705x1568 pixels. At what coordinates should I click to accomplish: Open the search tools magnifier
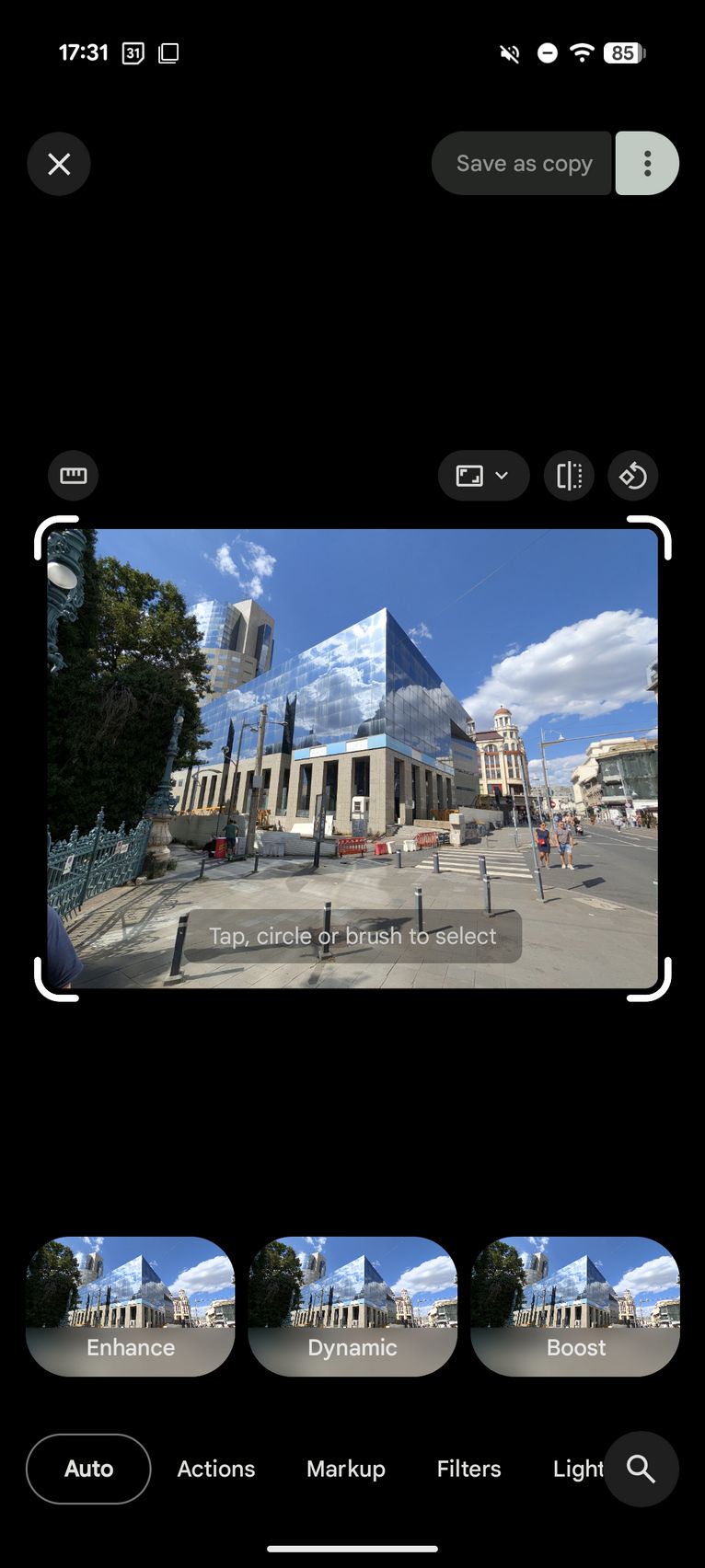click(641, 1469)
